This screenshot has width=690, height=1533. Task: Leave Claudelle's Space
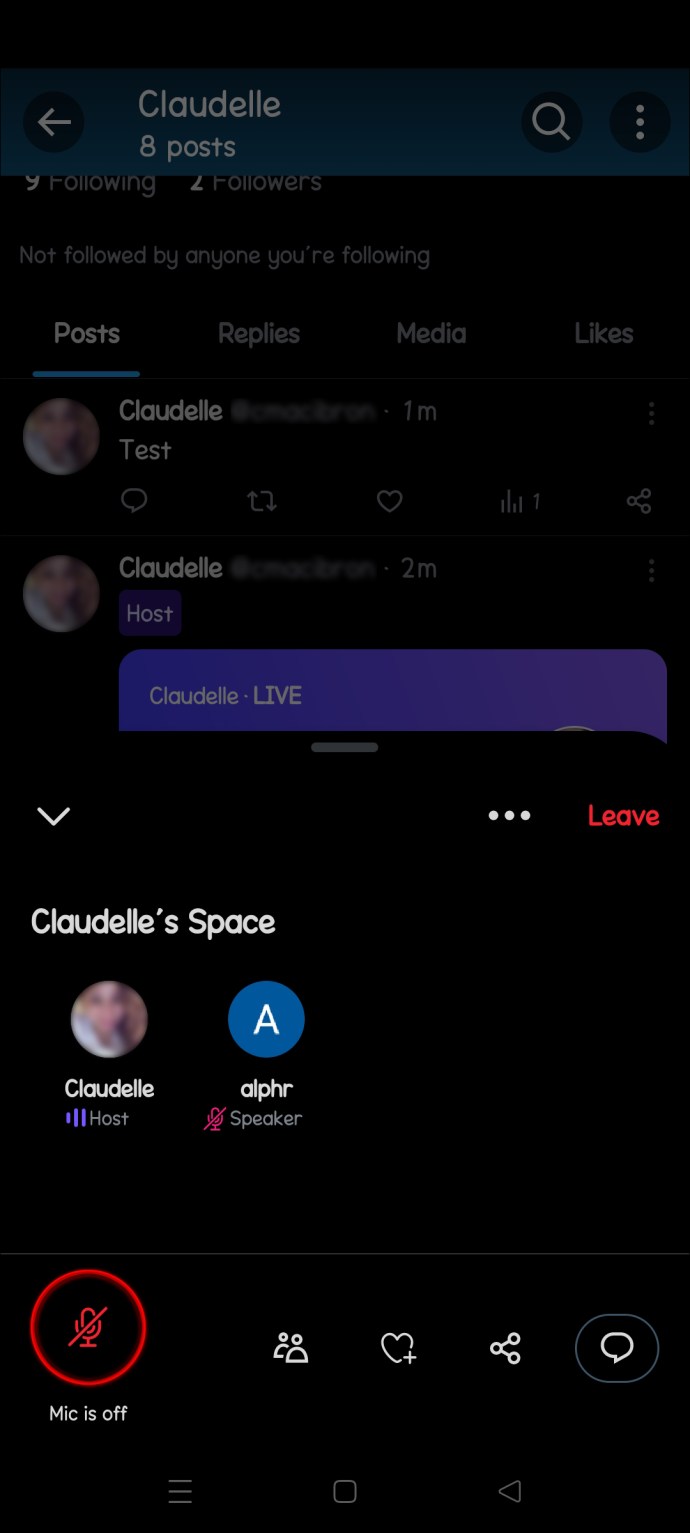[623, 816]
